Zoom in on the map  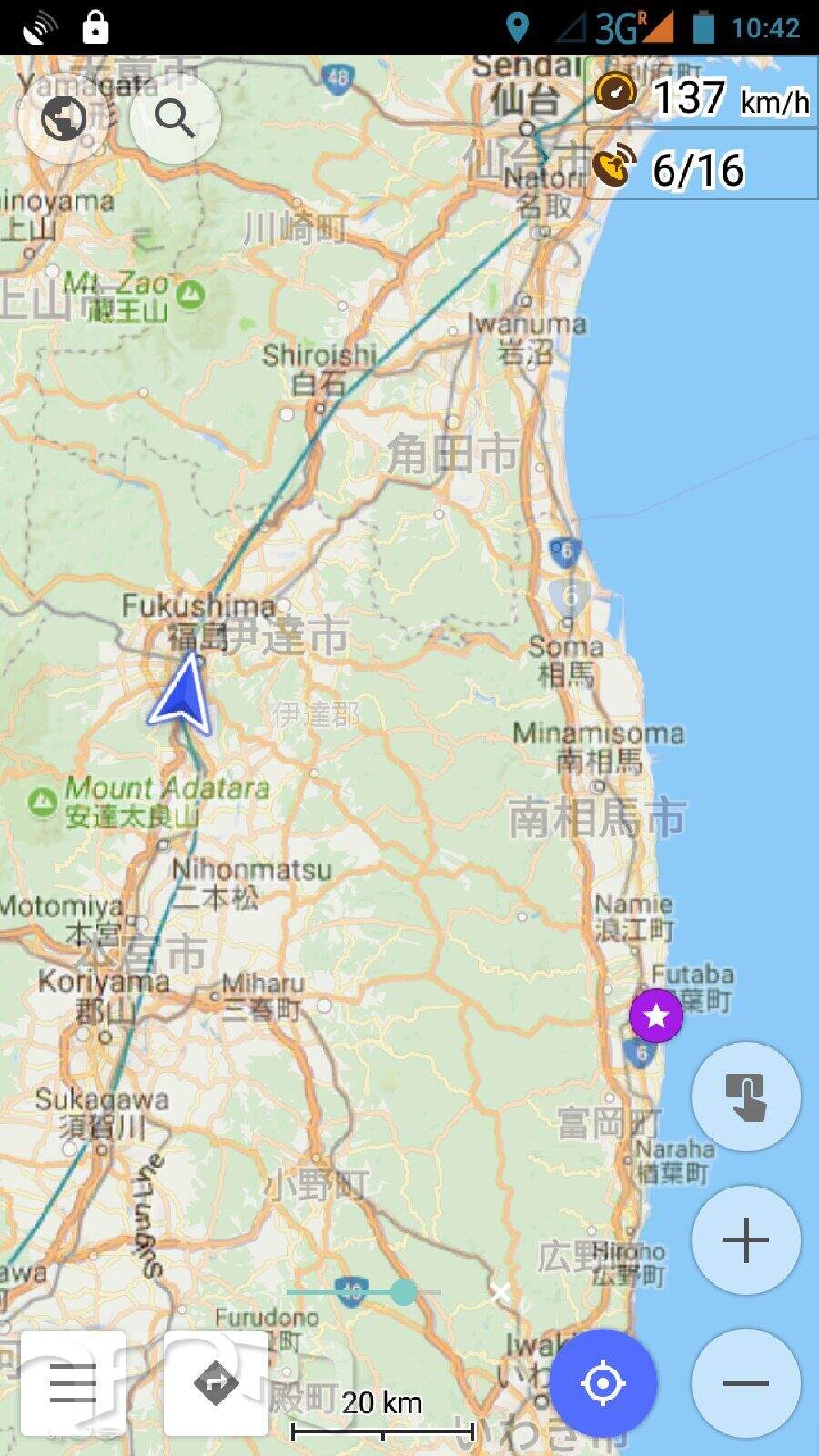(745, 1239)
